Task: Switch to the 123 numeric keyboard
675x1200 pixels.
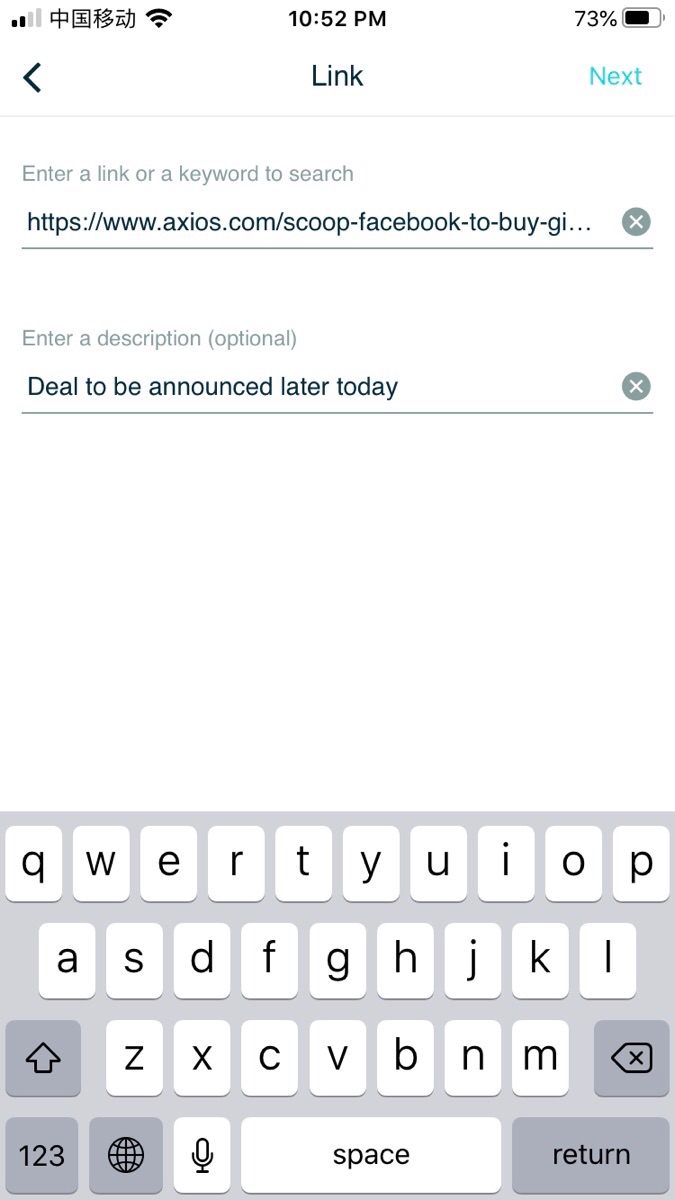Action: (x=42, y=1155)
